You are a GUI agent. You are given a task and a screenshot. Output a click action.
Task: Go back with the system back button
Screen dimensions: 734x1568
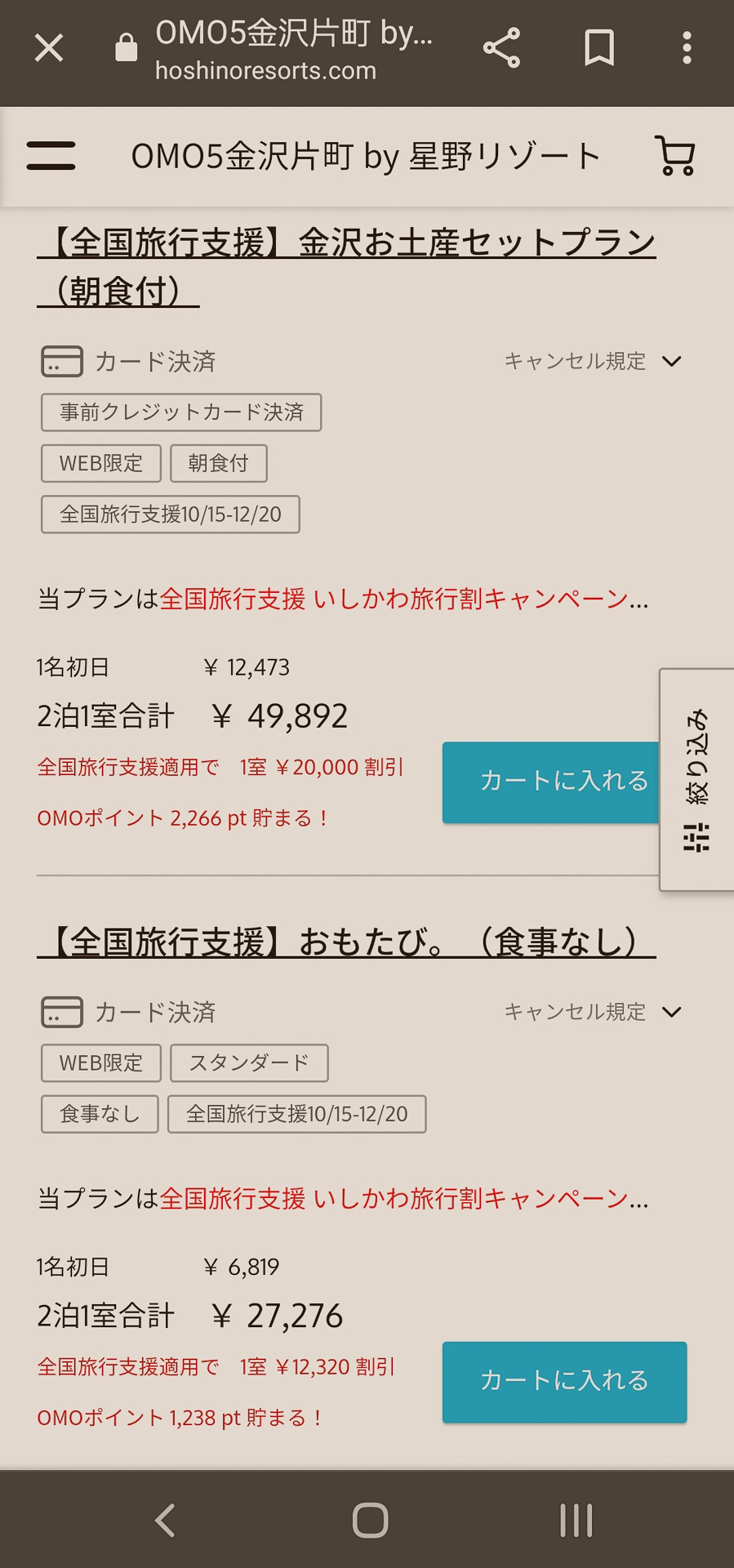(x=165, y=1520)
